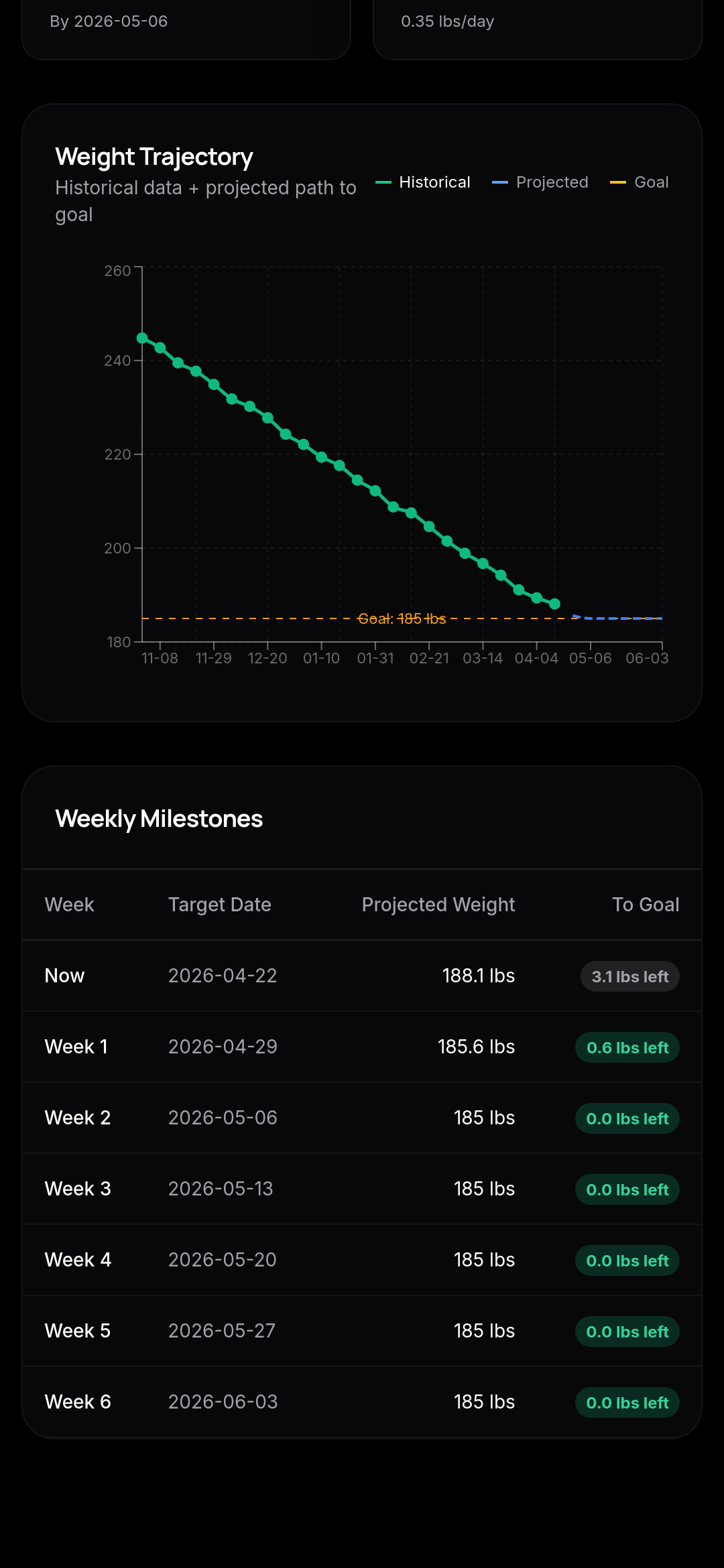Tap the last historical data point on chart

pyautogui.click(x=554, y=604)
